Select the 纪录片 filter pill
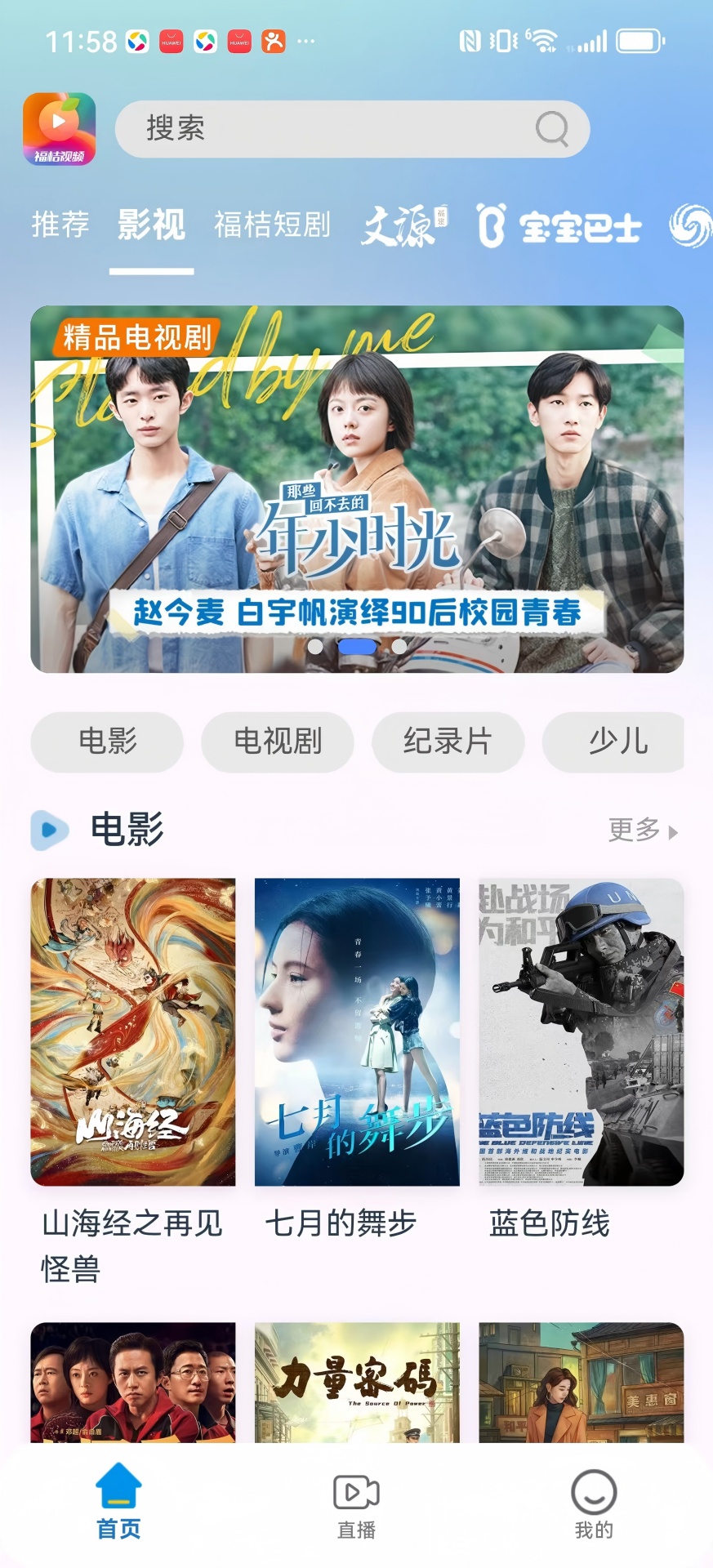Viewport: 713px width, 1568px height. tap(447, 742)
